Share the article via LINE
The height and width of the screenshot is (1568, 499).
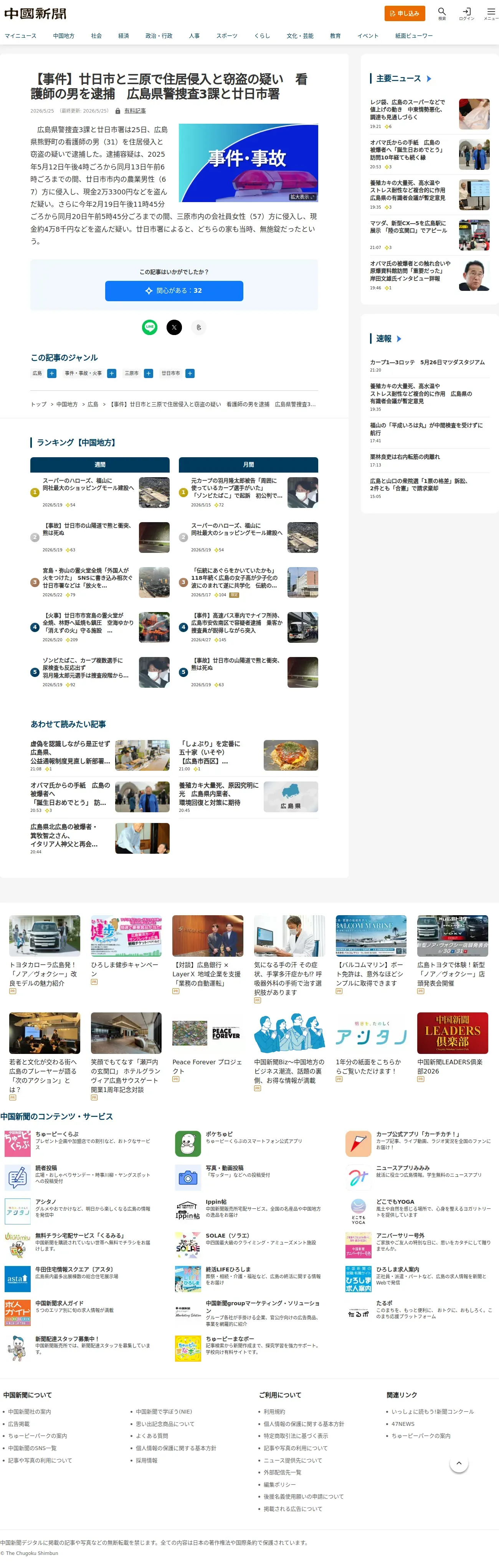click(x=150, y=327)
